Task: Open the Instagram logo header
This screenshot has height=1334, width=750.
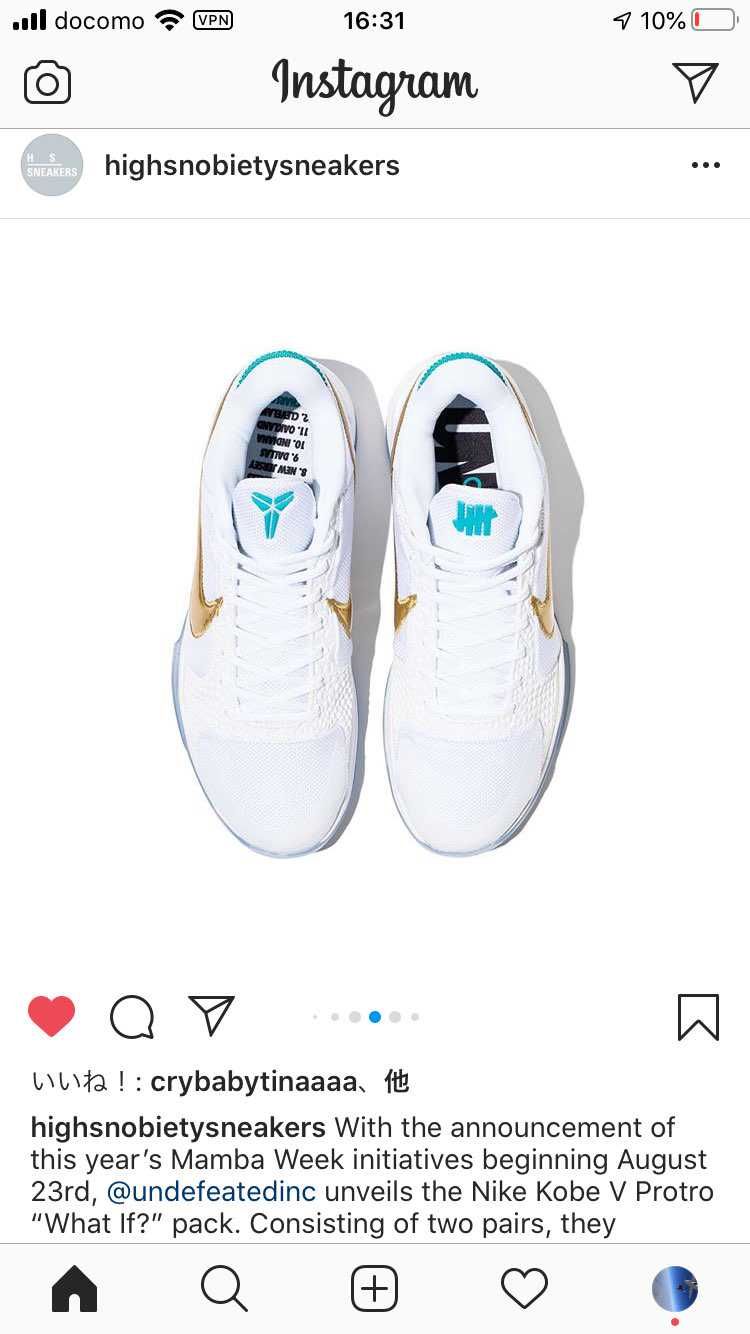Action: 375,82
